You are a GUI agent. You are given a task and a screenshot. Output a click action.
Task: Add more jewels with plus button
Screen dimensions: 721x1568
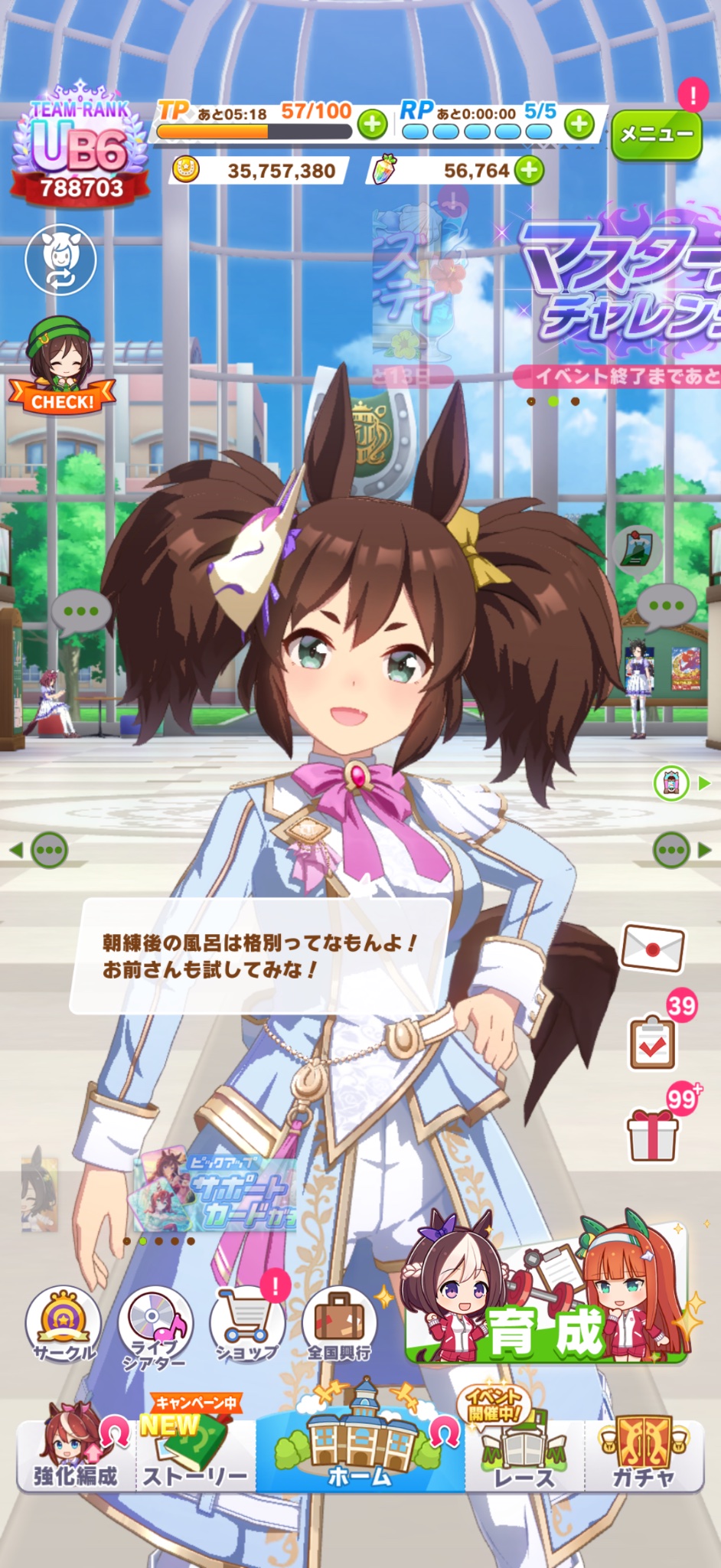click(x=530, y=170)
